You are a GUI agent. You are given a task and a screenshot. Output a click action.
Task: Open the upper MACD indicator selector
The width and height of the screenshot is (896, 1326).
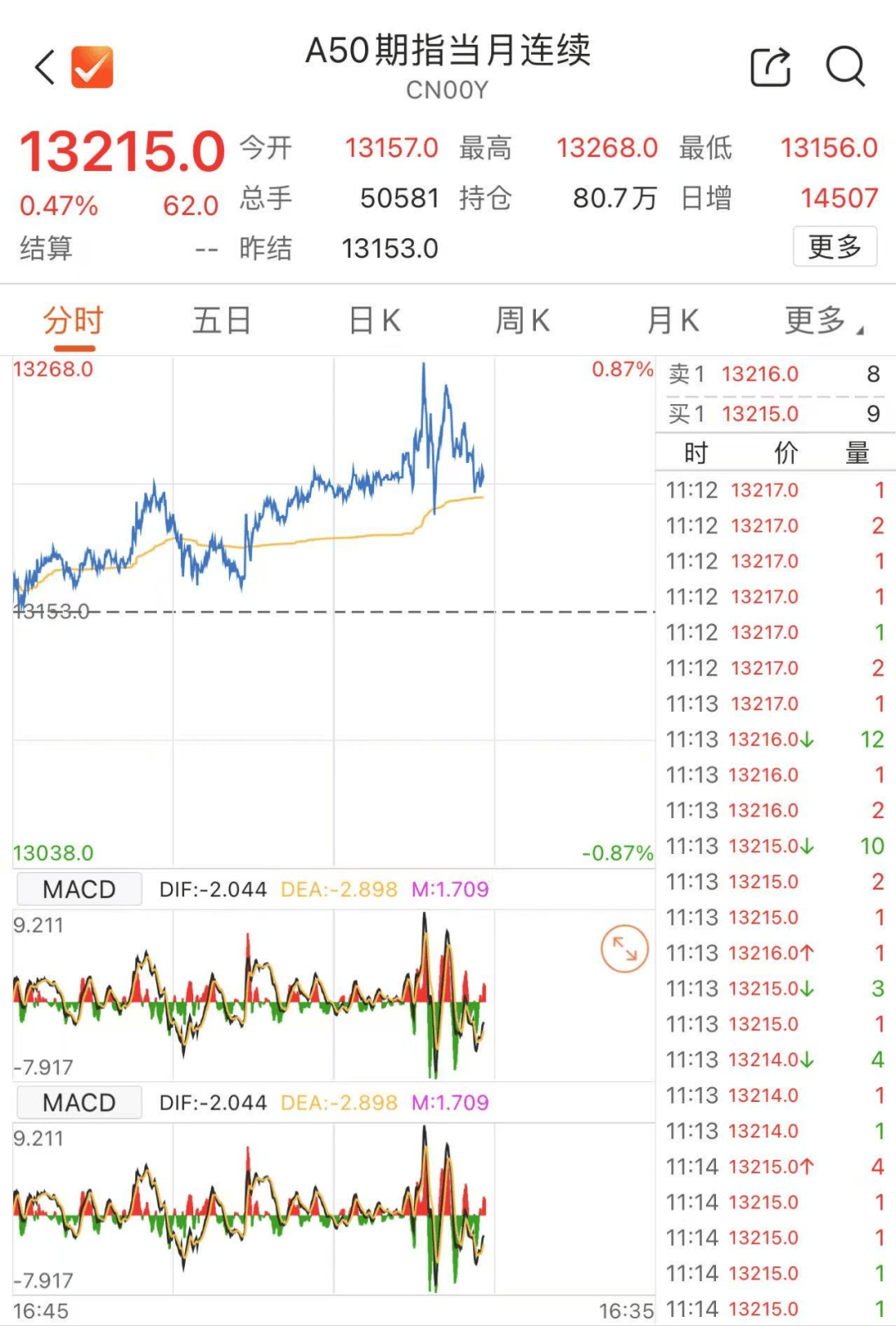(x=78, y=888)
